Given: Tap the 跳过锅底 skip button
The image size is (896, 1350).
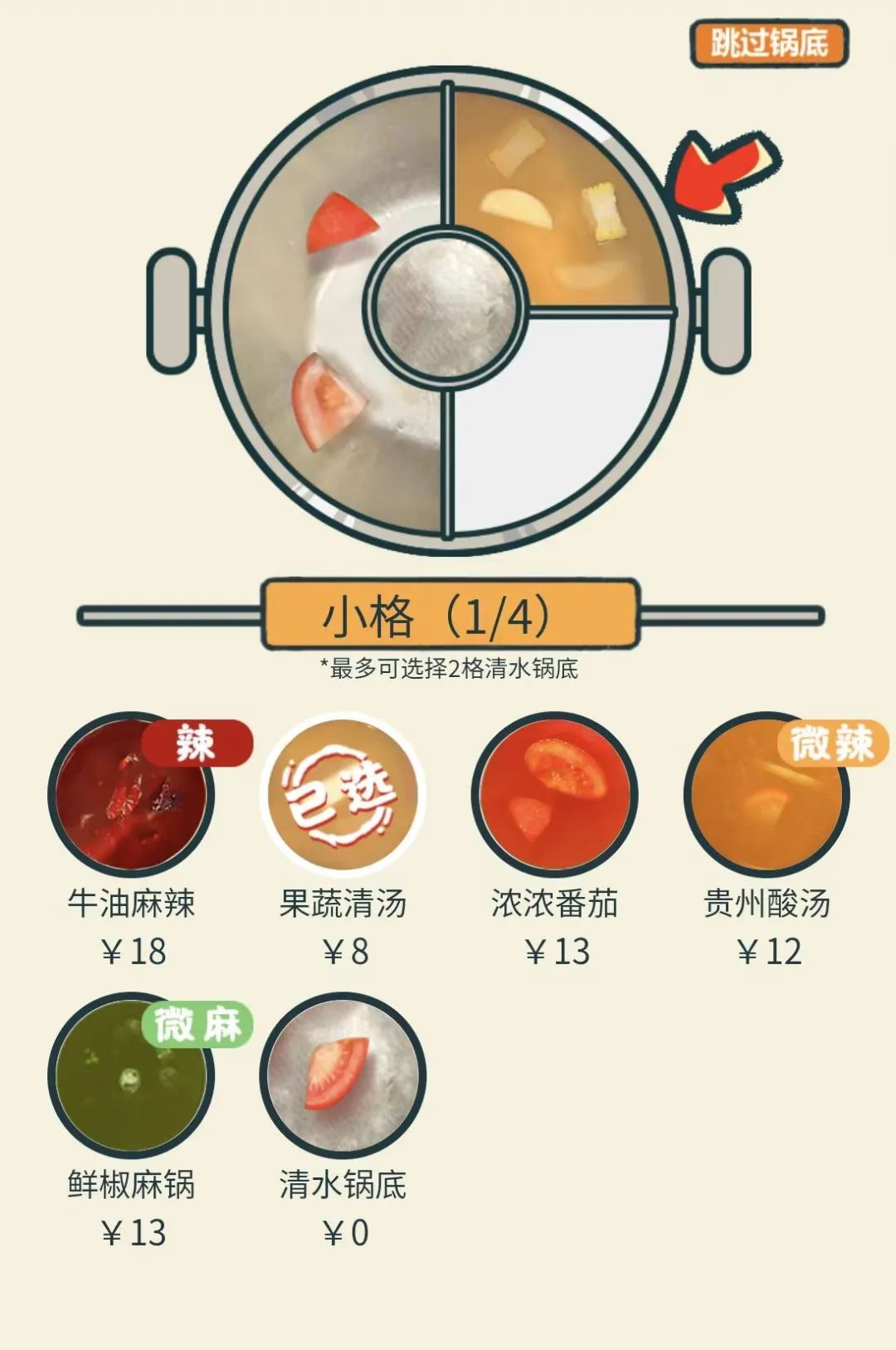Looking at the screenshot, I should point(768,42).
